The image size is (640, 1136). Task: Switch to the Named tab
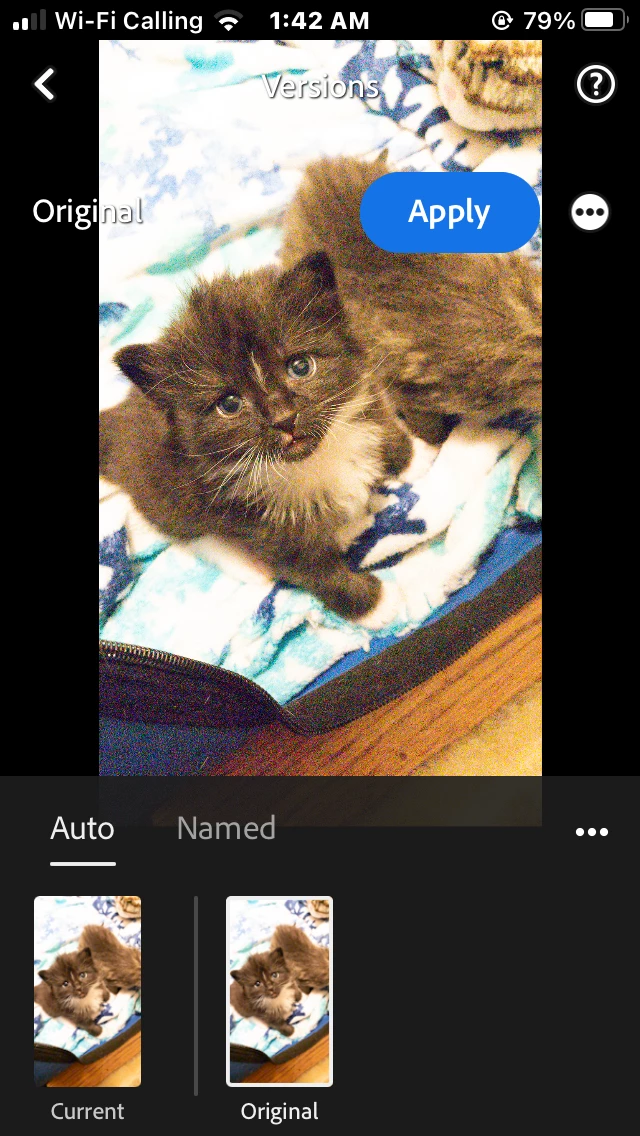click(x=226, y=829)
